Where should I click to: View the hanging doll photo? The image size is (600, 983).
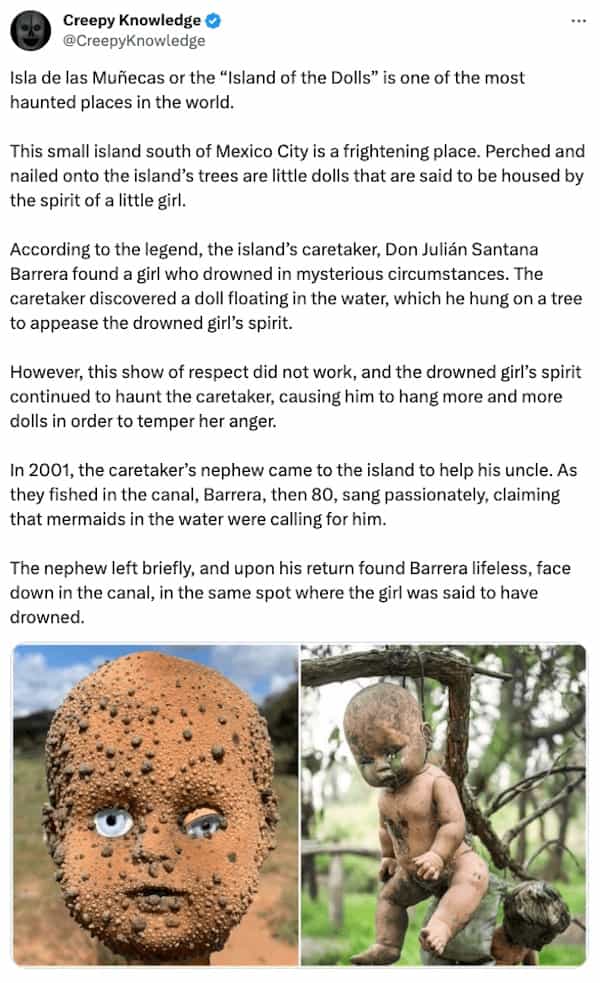(x=443, y=805)
